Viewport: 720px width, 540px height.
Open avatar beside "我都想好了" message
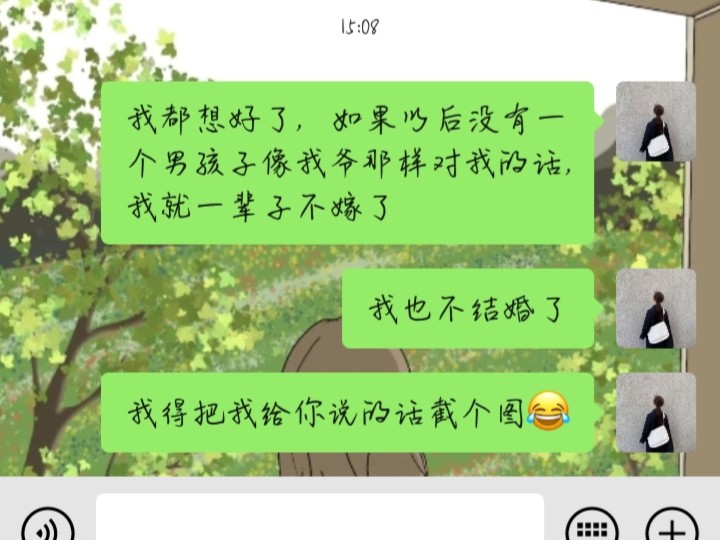[x=655, y=122]
